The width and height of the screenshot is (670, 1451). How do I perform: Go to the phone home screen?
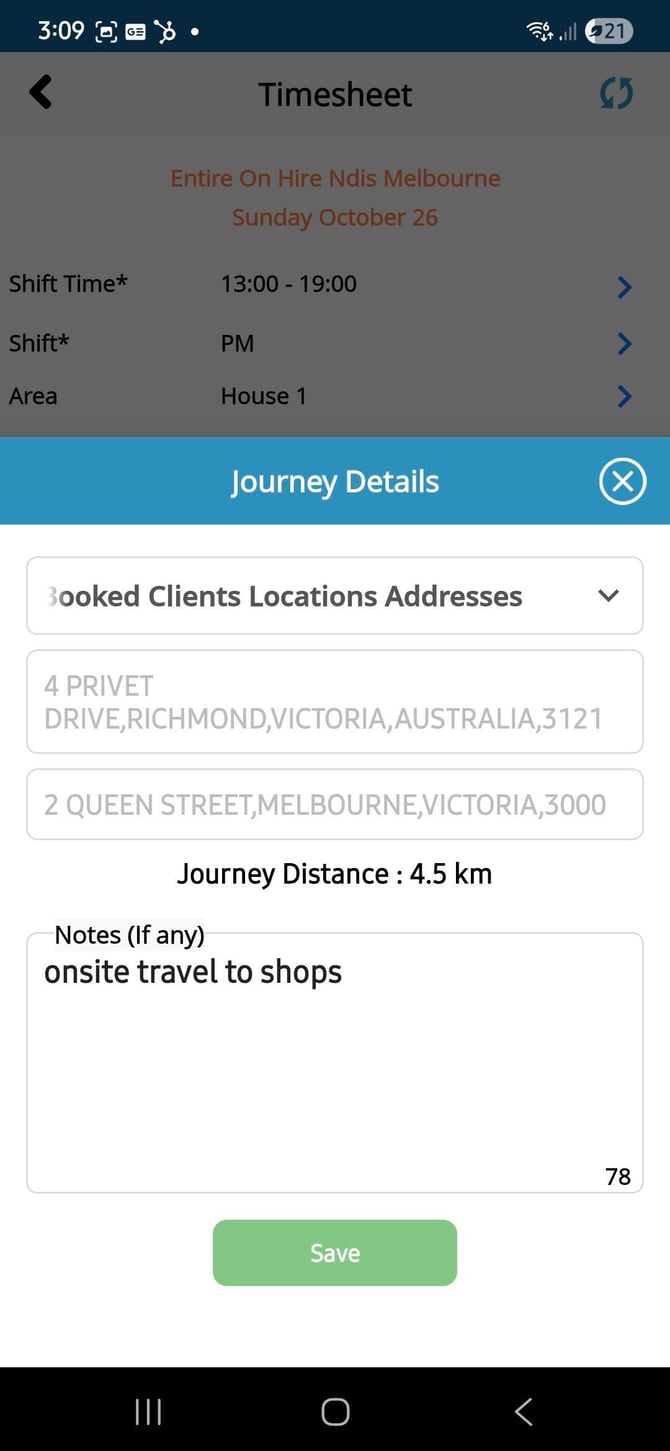pyautogui.click(x=335, y=1411)
